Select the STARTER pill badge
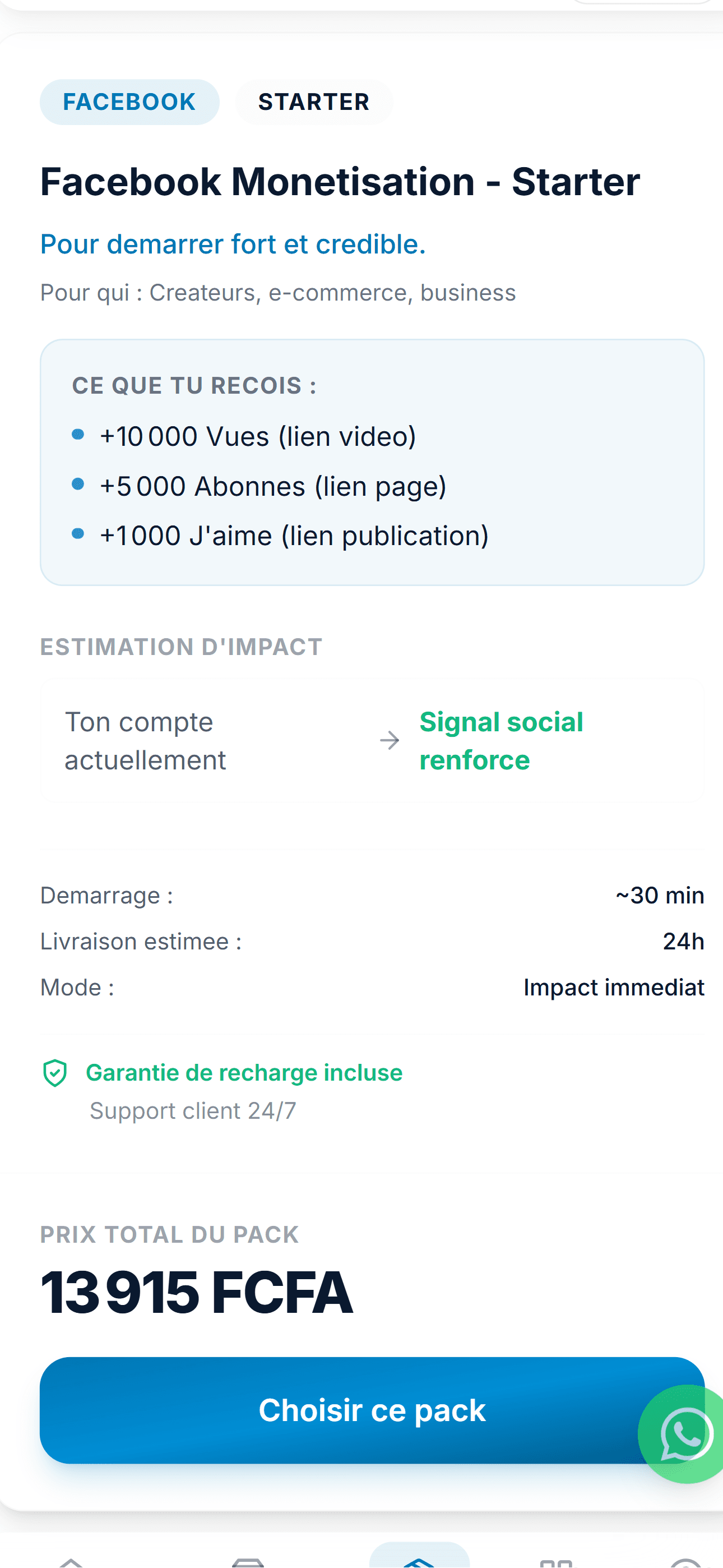723x1568 pixels. point(314,102)
